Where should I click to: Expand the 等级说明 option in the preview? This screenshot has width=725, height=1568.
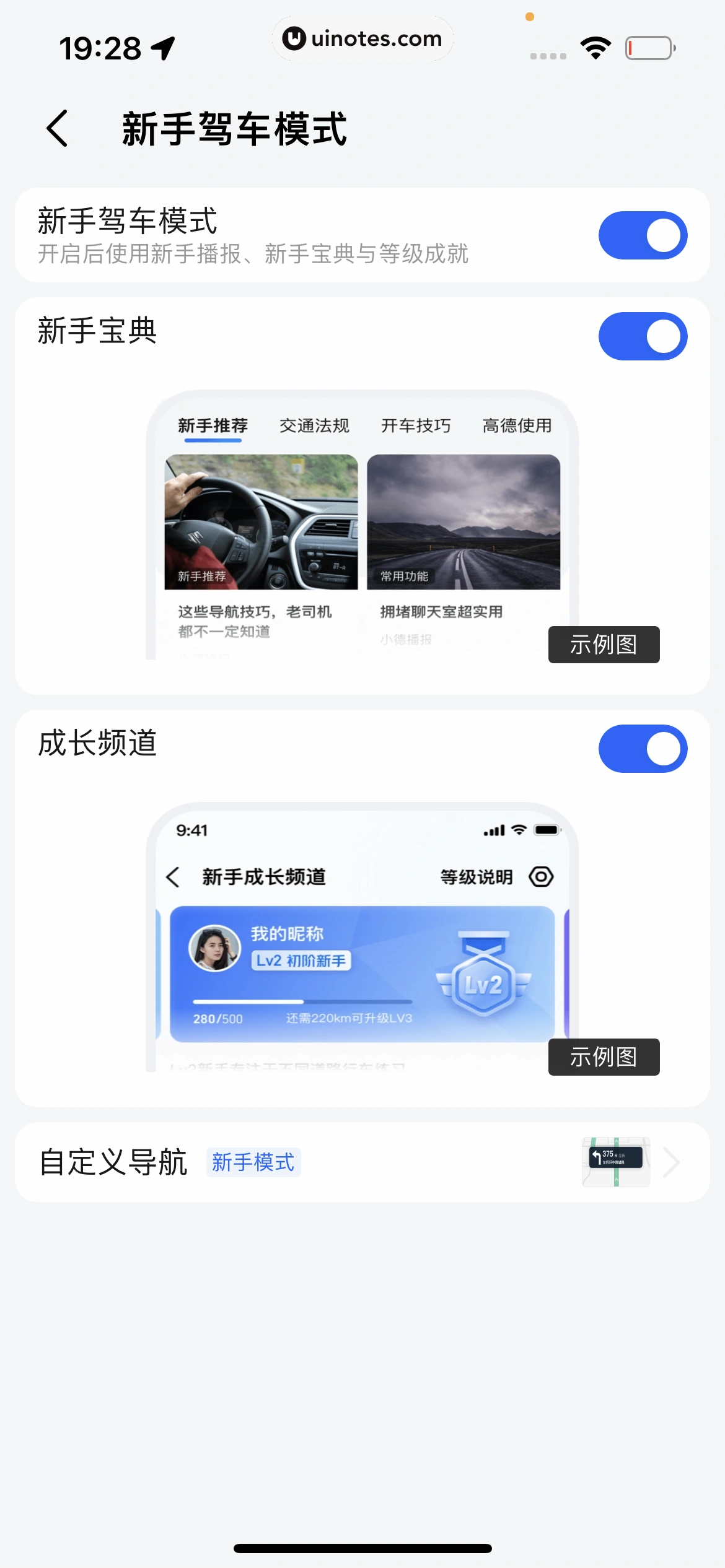point(475,877)
